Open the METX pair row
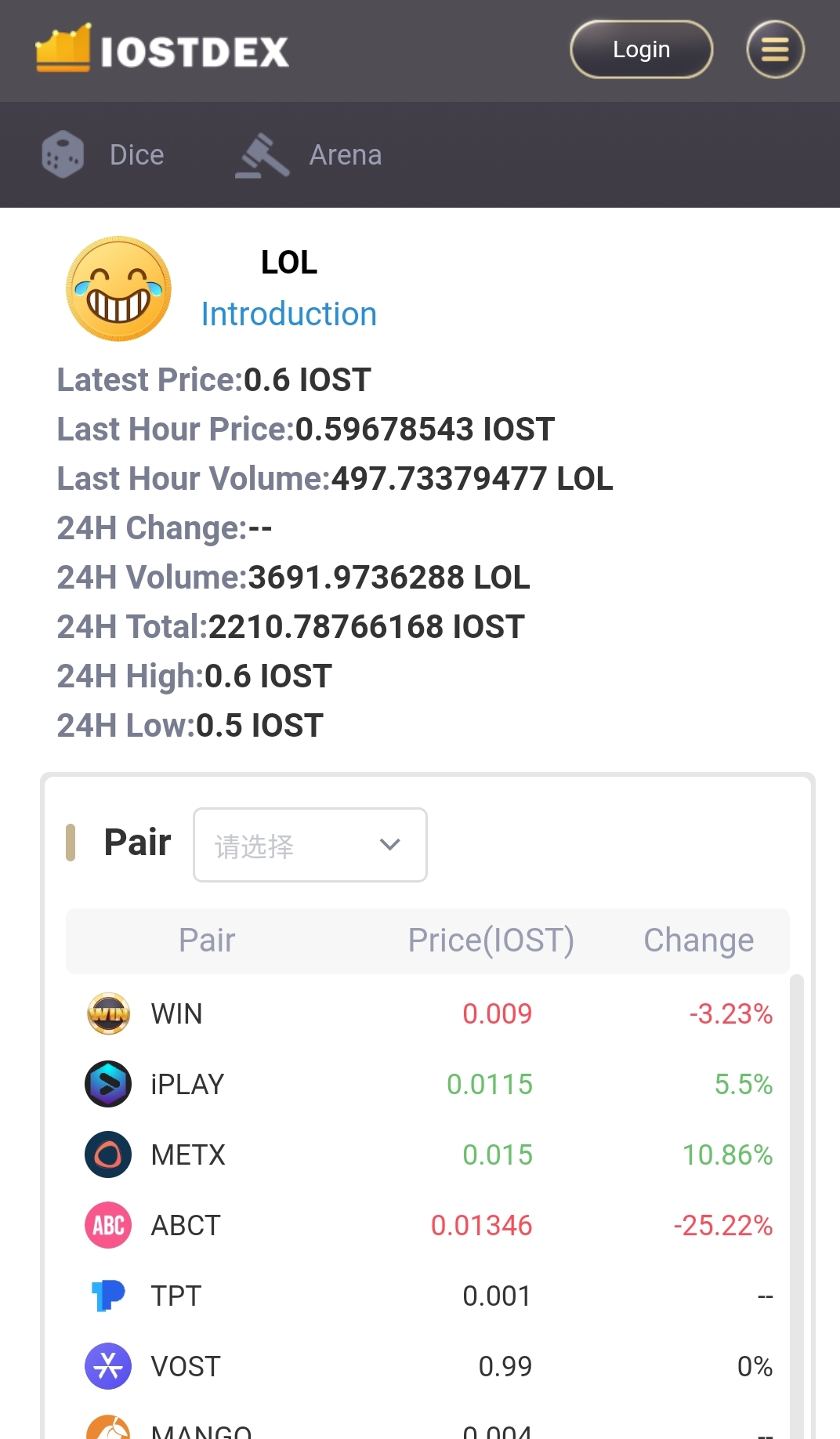 (188, 1154)
